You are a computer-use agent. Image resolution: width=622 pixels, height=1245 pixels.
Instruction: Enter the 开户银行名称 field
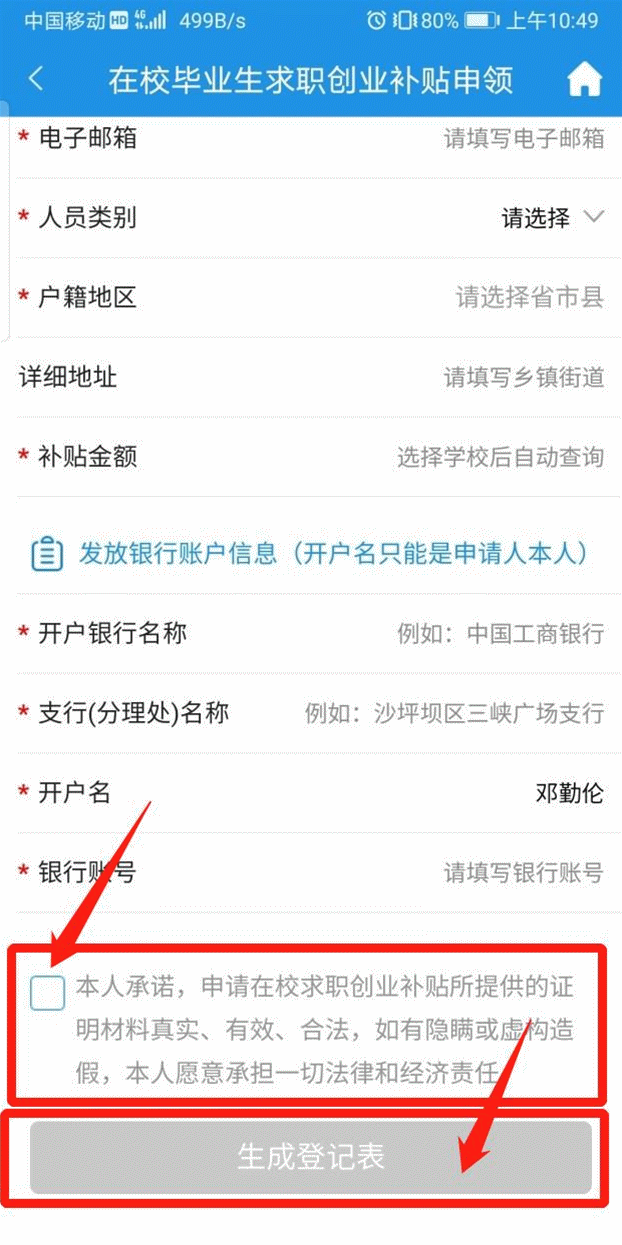point(500,633)
